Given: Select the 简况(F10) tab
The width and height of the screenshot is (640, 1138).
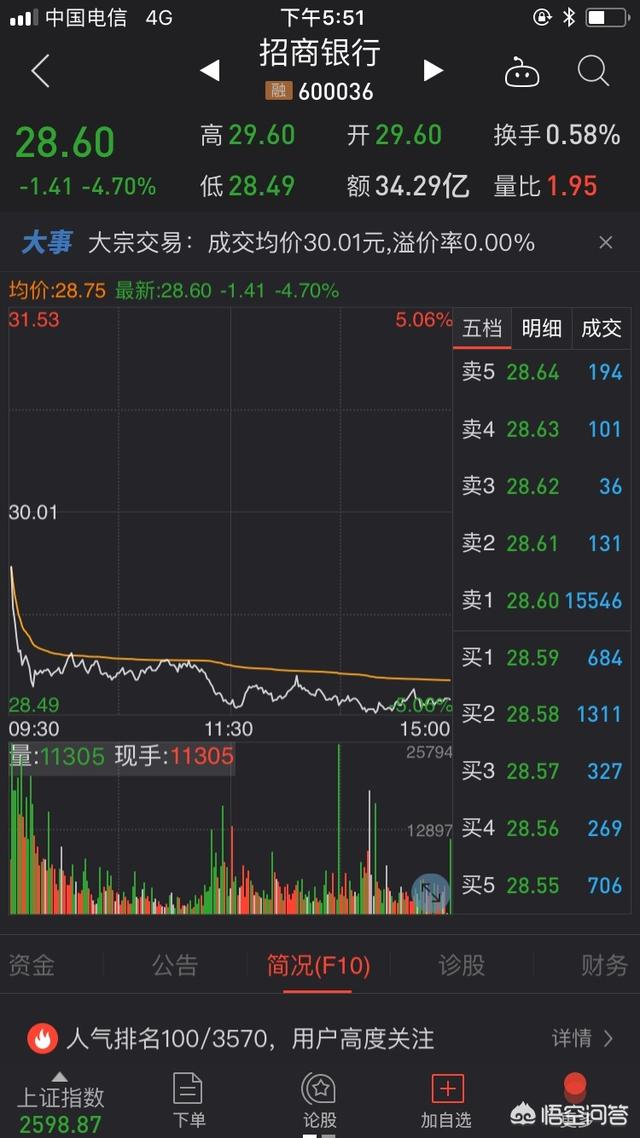Looking at the screenshot, I should 318,965.
